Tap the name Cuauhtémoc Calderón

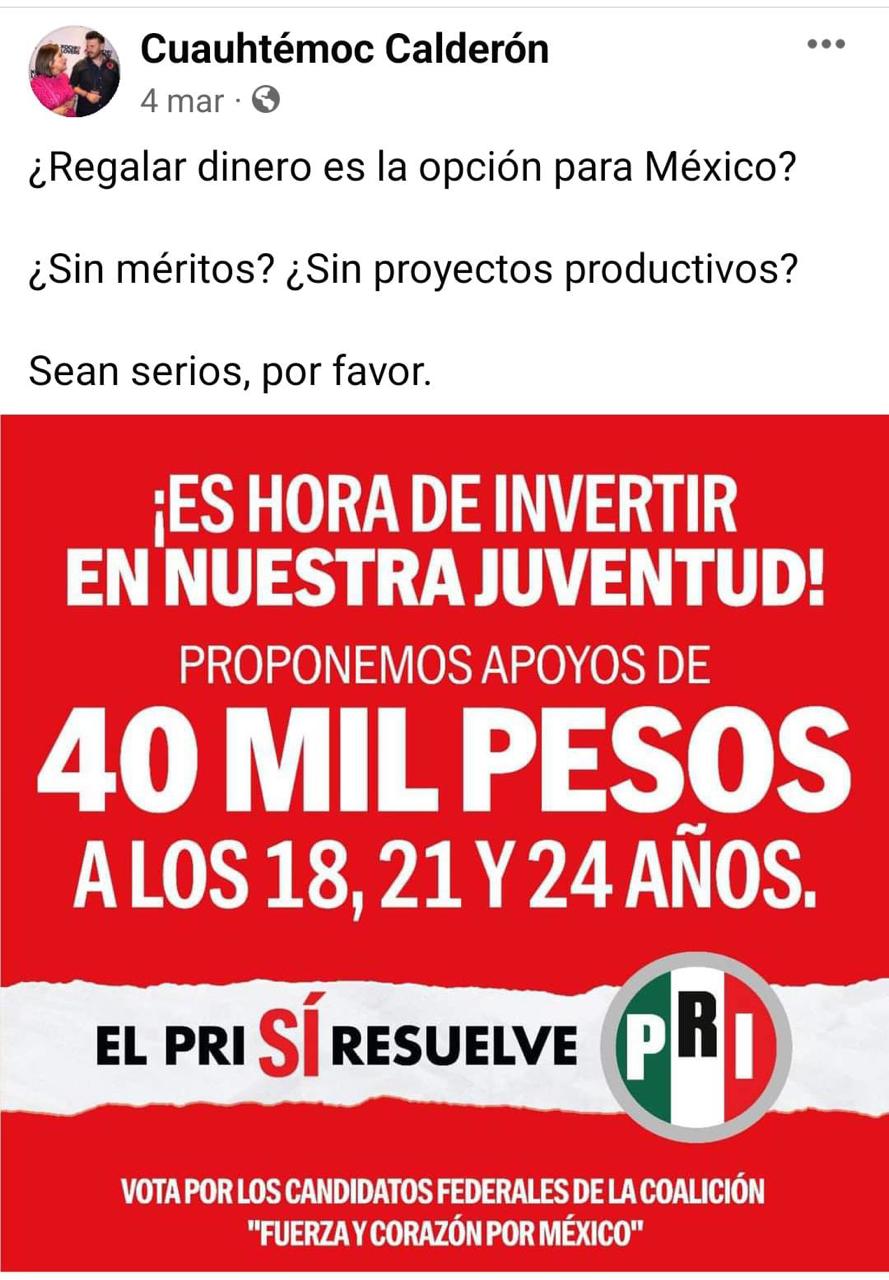point(344,48)
